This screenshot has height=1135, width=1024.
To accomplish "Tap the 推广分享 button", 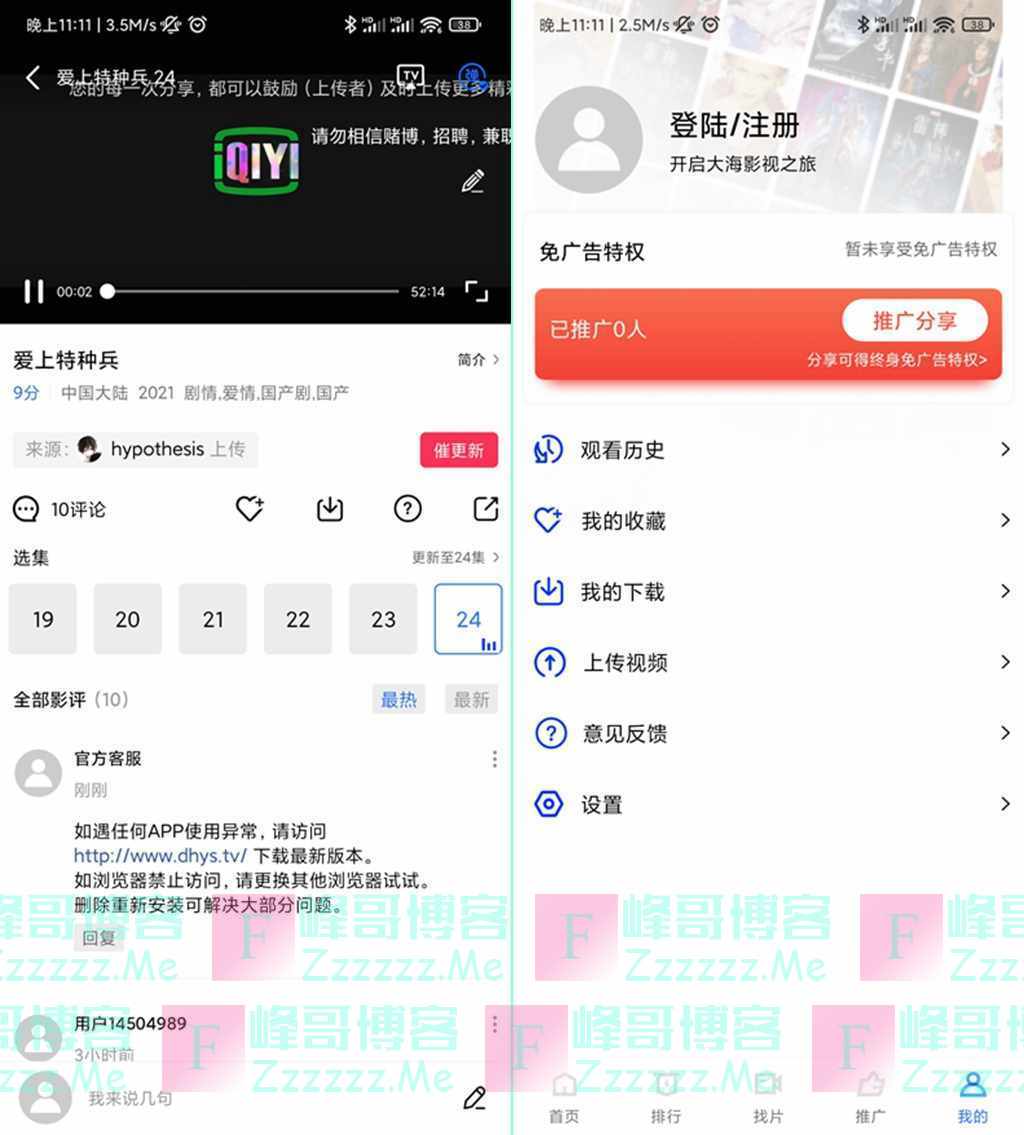I will point(914,321).
